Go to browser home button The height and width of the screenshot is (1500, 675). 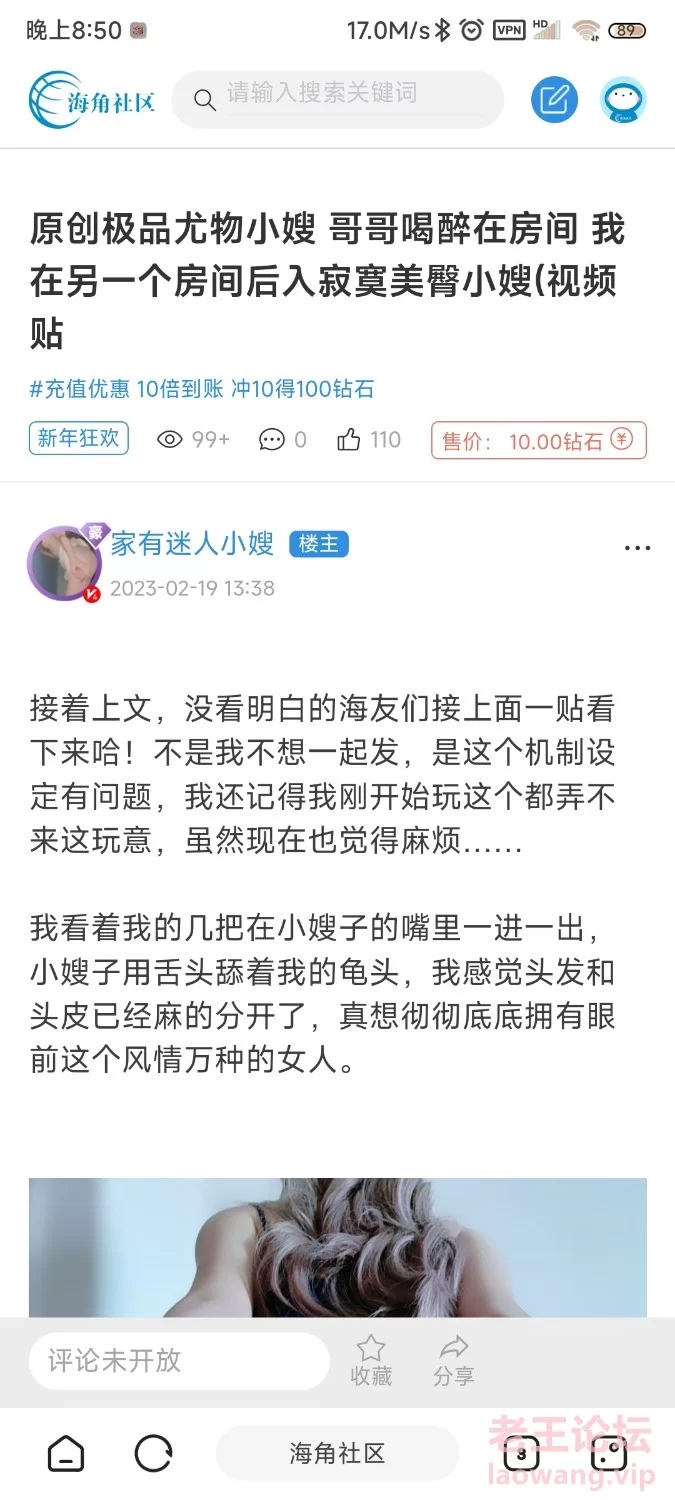click(x=66, y=1453)
